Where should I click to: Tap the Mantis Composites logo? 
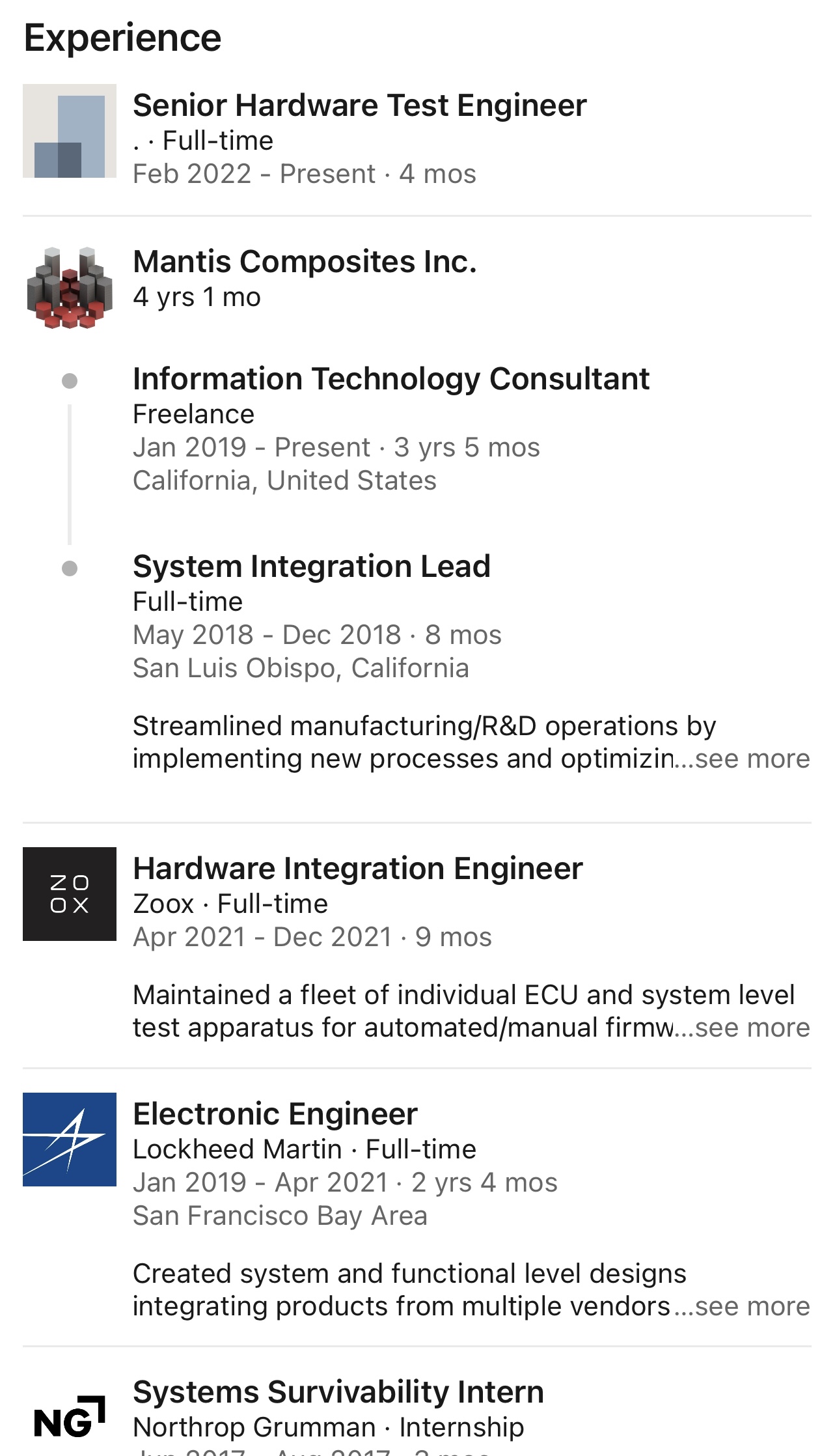pyautogui.click(x=70, y=287)
